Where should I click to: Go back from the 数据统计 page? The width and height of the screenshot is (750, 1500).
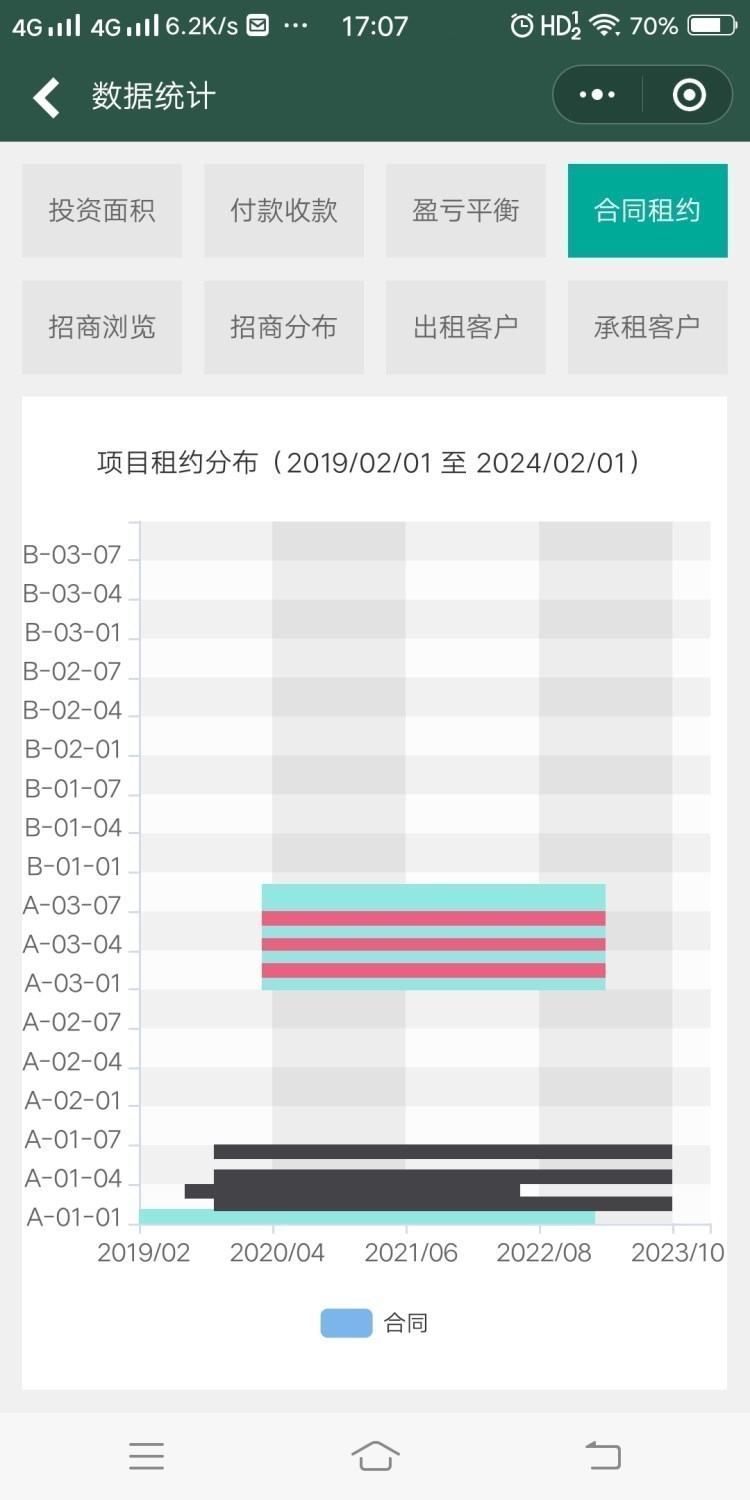(47, 97)
